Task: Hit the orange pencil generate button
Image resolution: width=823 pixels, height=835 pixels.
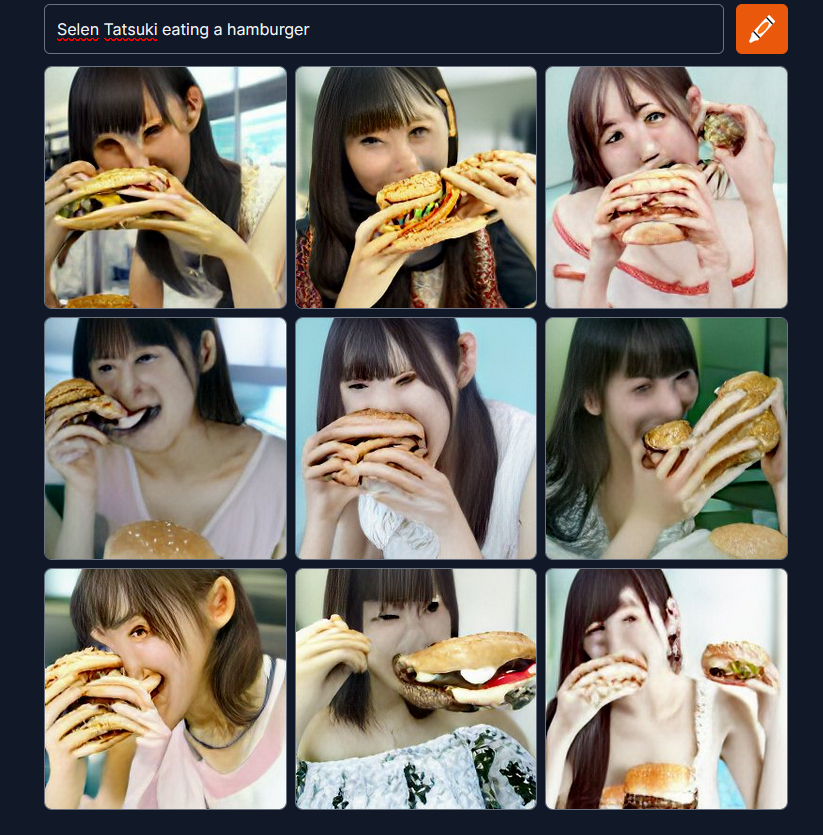Action: [x=761, y=29]
